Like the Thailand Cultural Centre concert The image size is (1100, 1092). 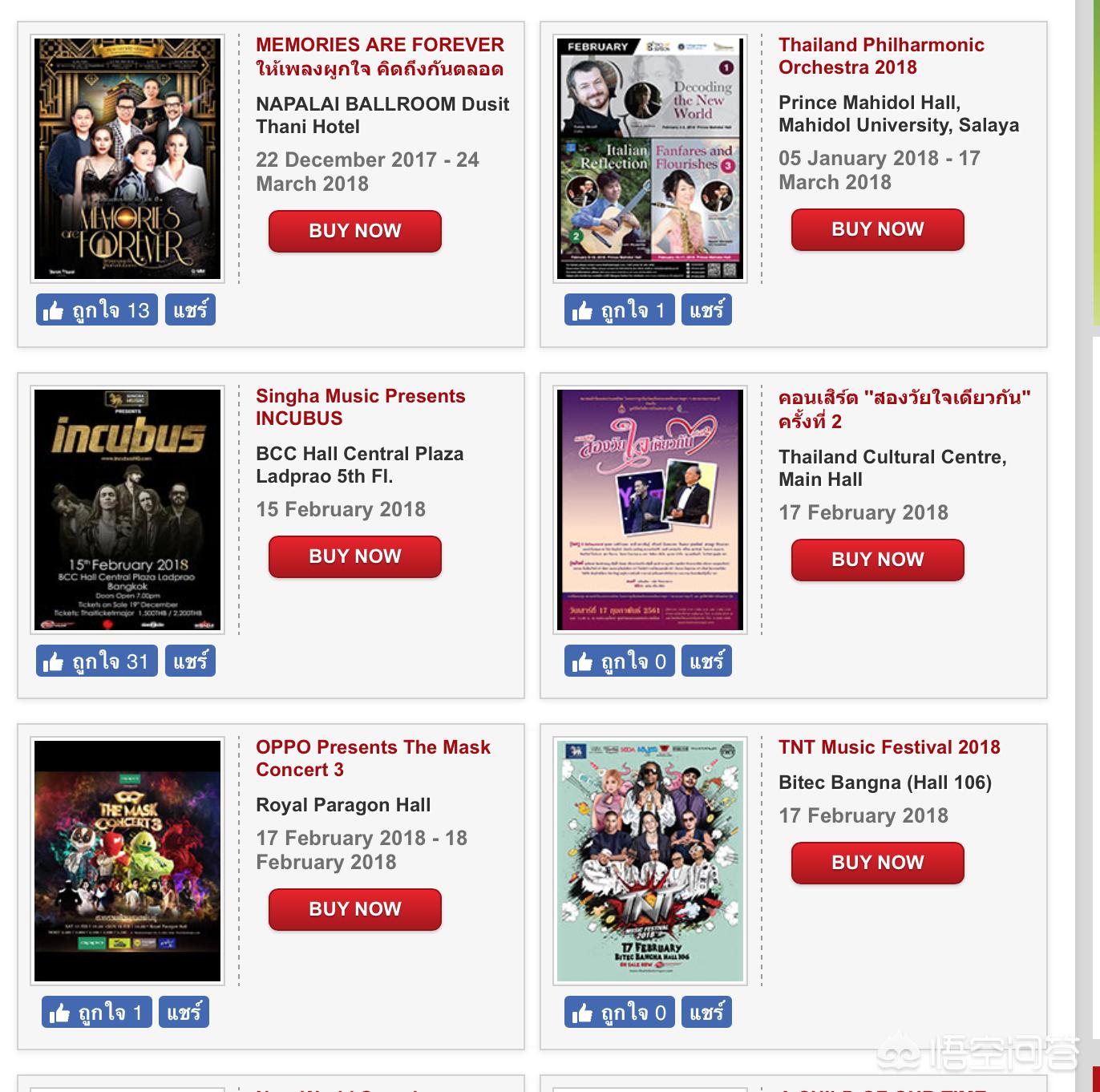click(x=619, y=661)
